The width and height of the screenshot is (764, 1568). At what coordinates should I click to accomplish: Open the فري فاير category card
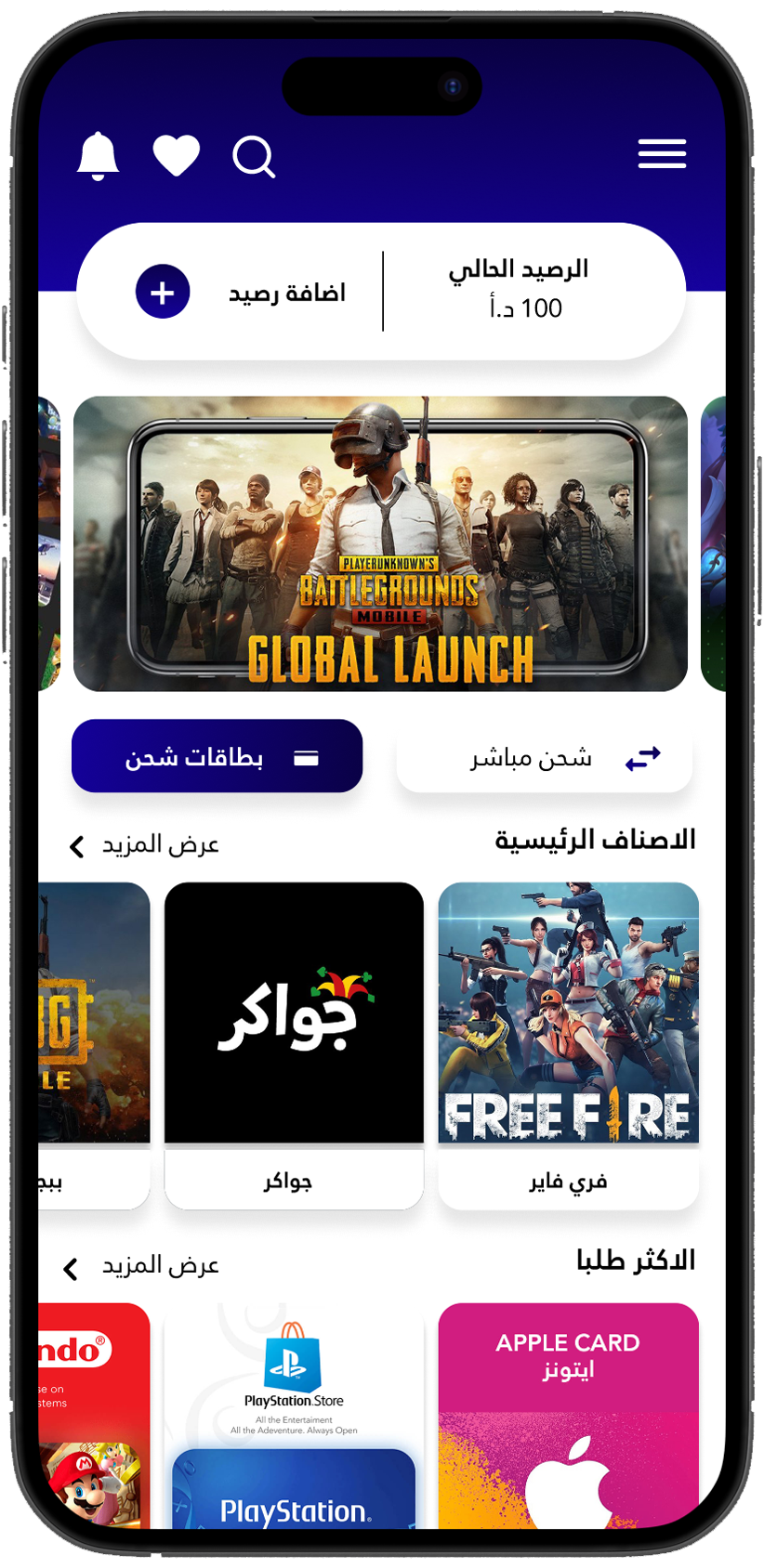pyautogui.click(x=568, y=1045)
